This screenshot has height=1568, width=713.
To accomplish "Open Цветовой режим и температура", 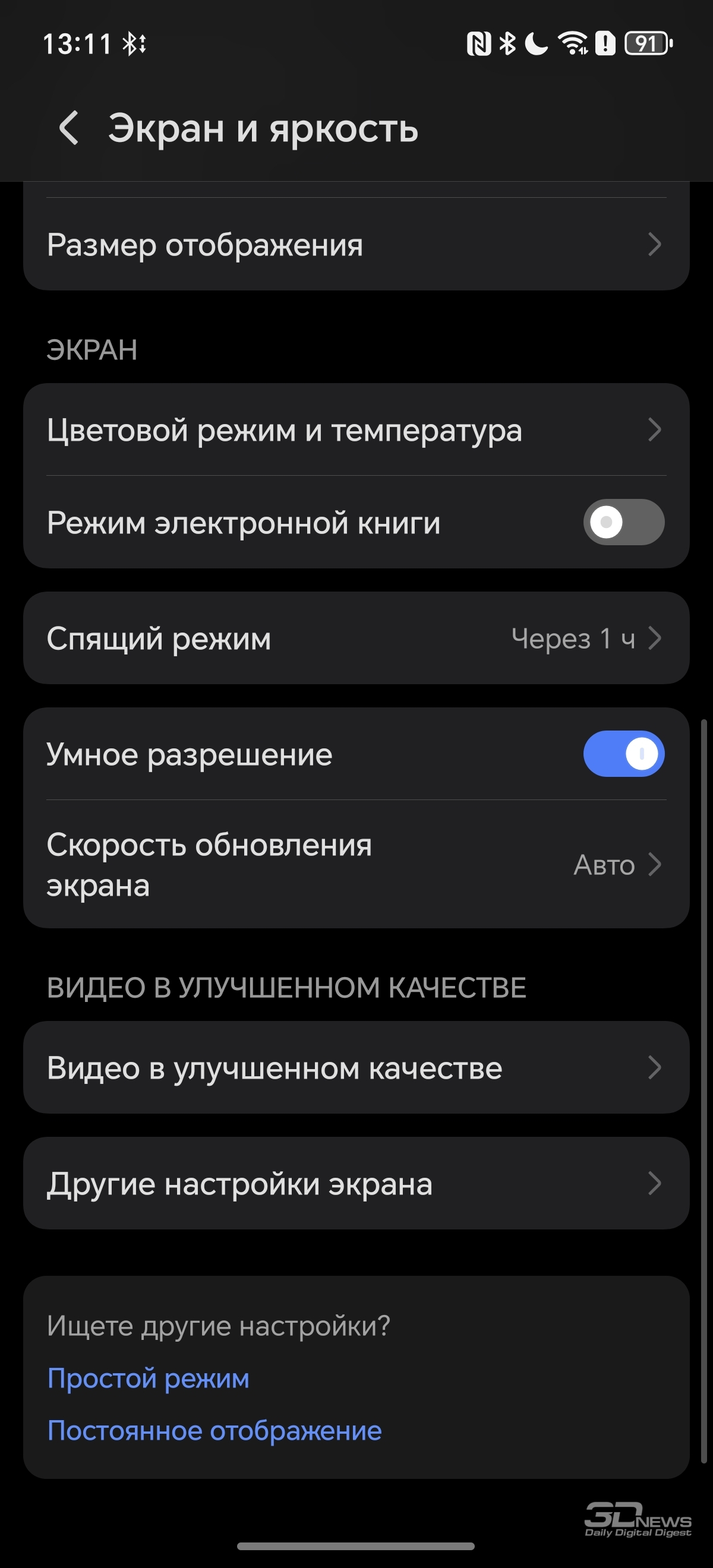I will click(355, 430).
